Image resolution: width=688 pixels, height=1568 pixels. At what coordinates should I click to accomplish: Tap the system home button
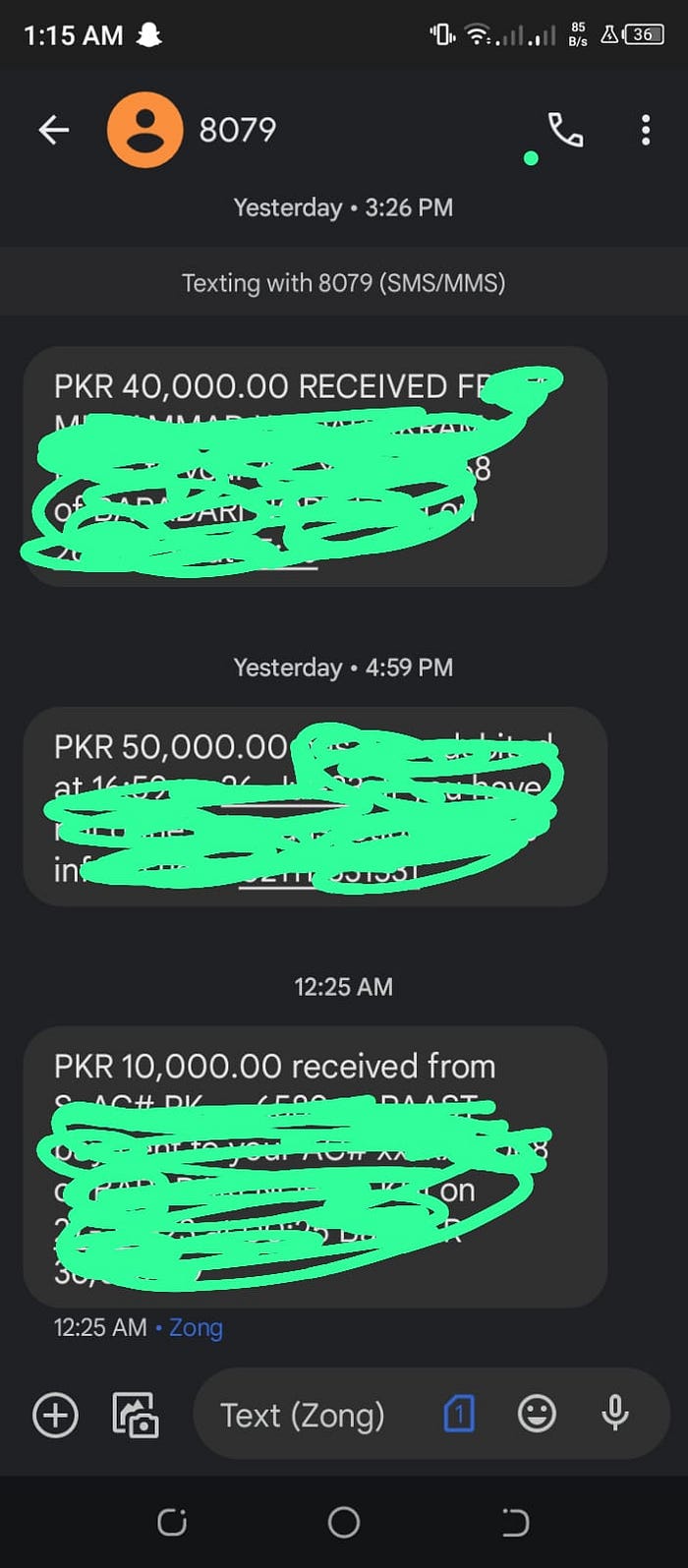[x=344, y=1523]
